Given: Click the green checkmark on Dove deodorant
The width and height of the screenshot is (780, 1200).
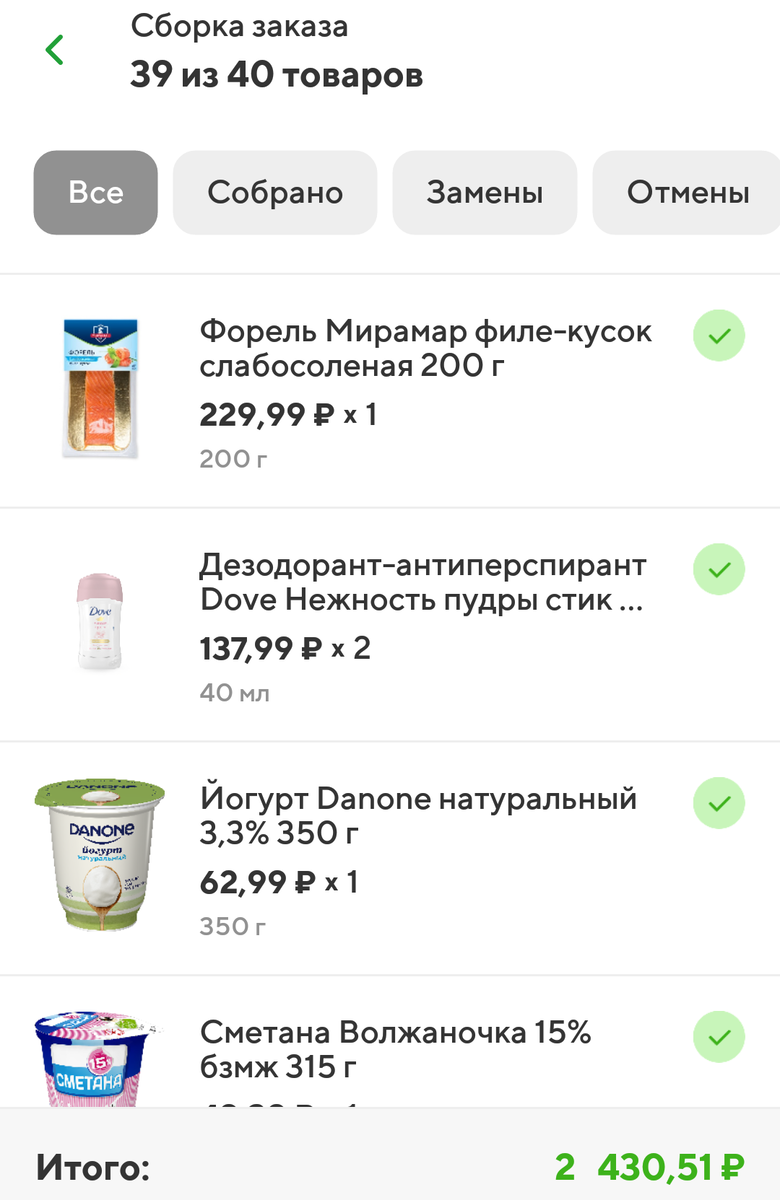Looking at the screenshot, I should coord(718,570).
